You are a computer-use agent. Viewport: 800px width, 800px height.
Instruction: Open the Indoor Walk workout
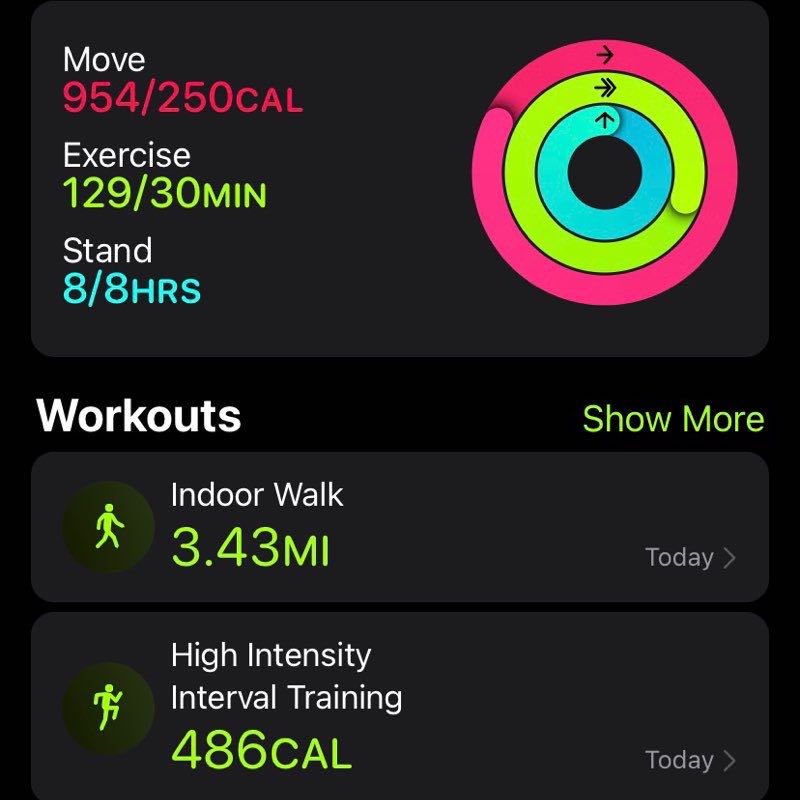pos(400,527)
